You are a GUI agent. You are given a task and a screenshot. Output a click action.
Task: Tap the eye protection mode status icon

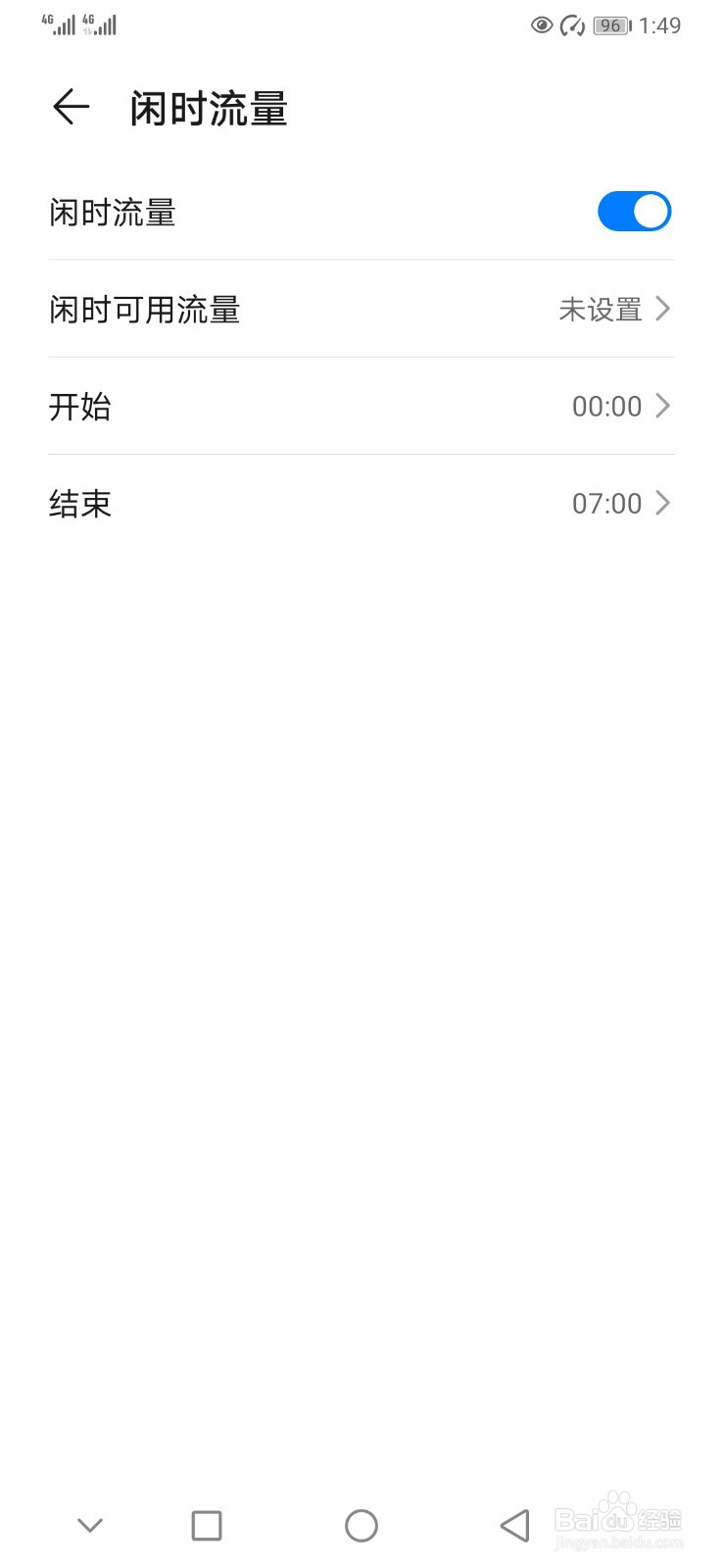(540, 25)
